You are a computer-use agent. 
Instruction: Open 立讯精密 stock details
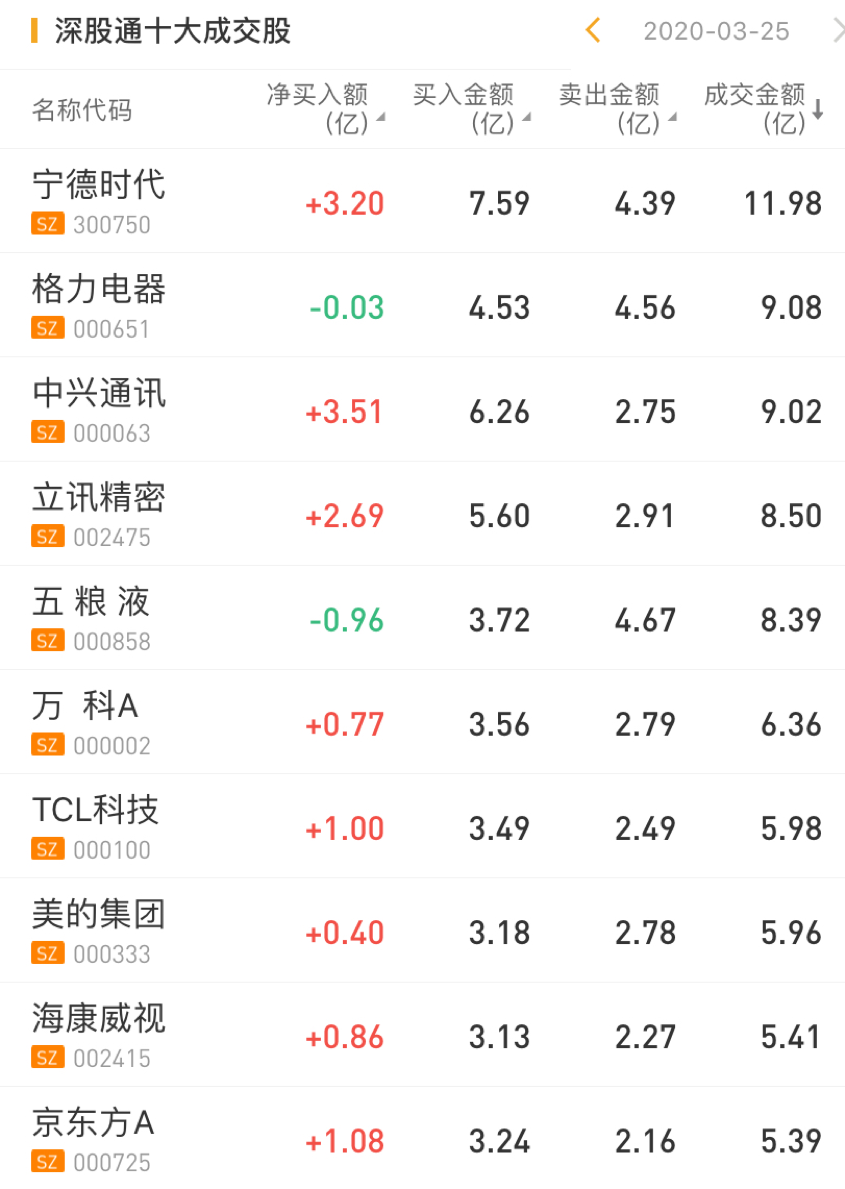point(99,513)
